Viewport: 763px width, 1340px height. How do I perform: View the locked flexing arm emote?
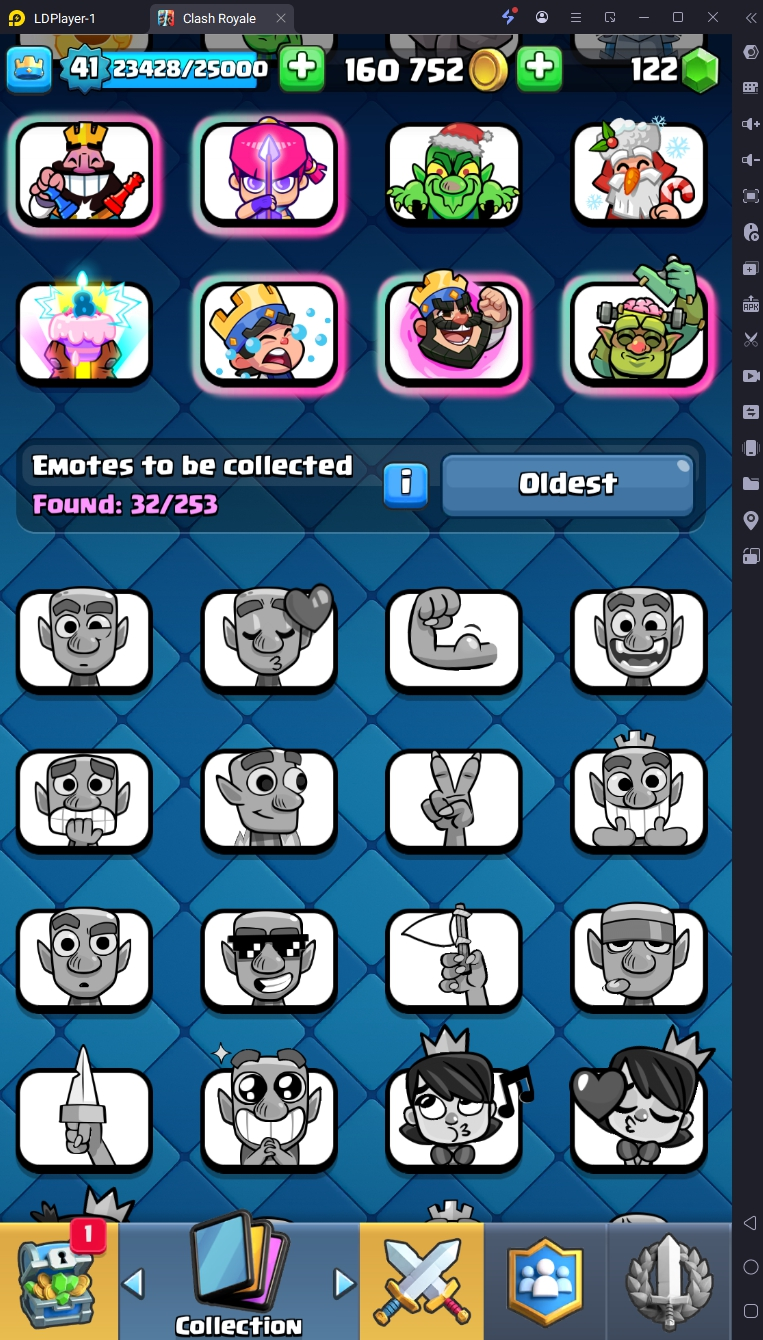(x=454, y=640)
